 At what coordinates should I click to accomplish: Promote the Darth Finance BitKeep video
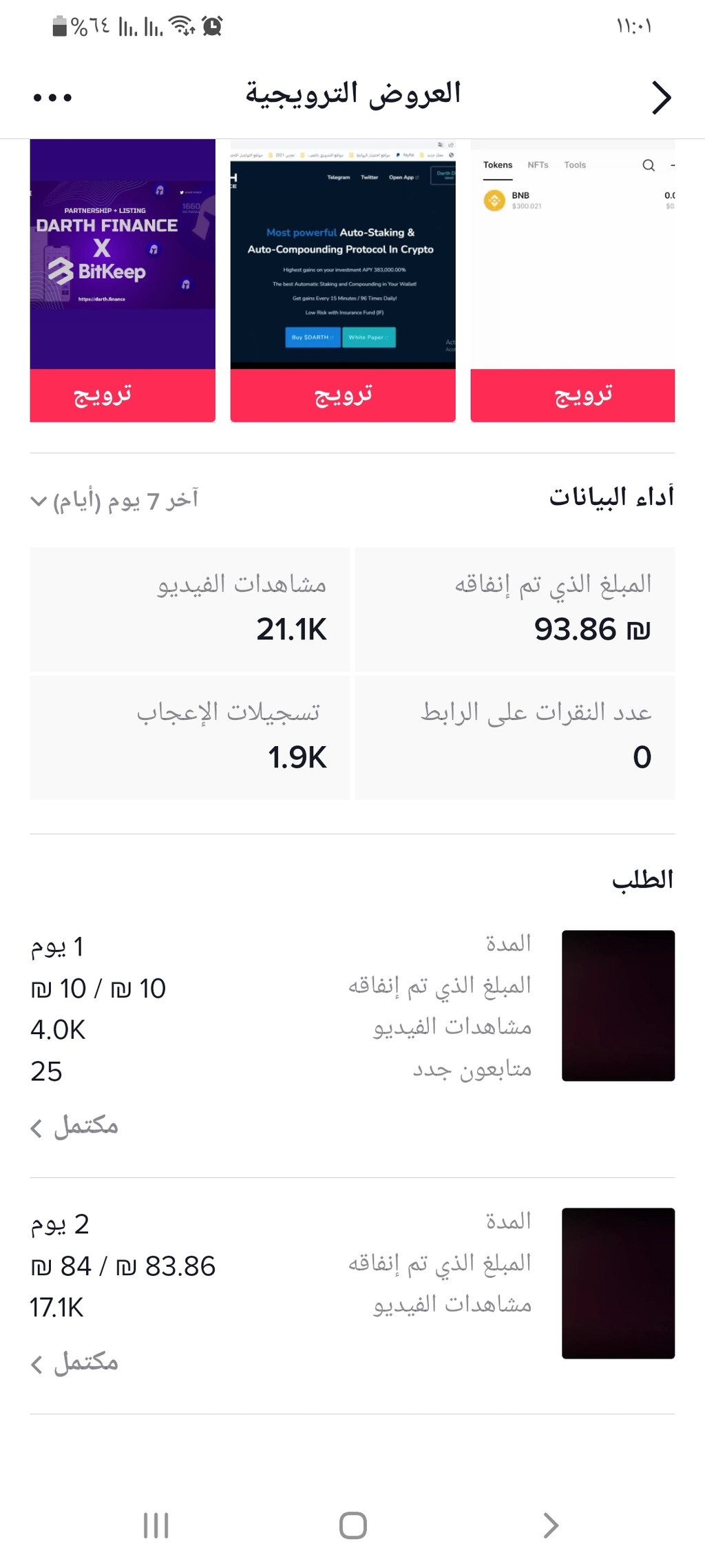coord(123,395)
